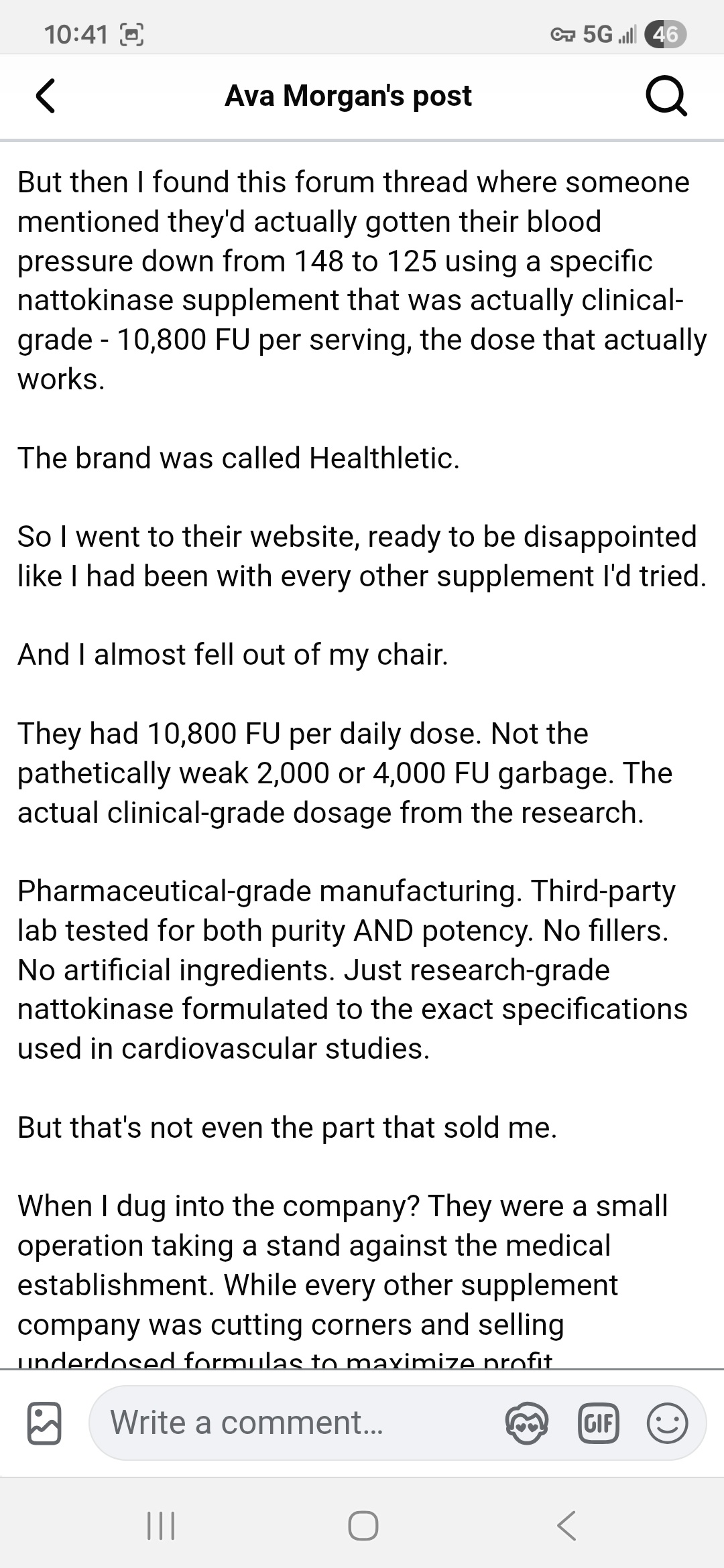Open recent apps from navigation bar
The width and height of the screenshot is (724, 1568).
[x=161, y=1525]
